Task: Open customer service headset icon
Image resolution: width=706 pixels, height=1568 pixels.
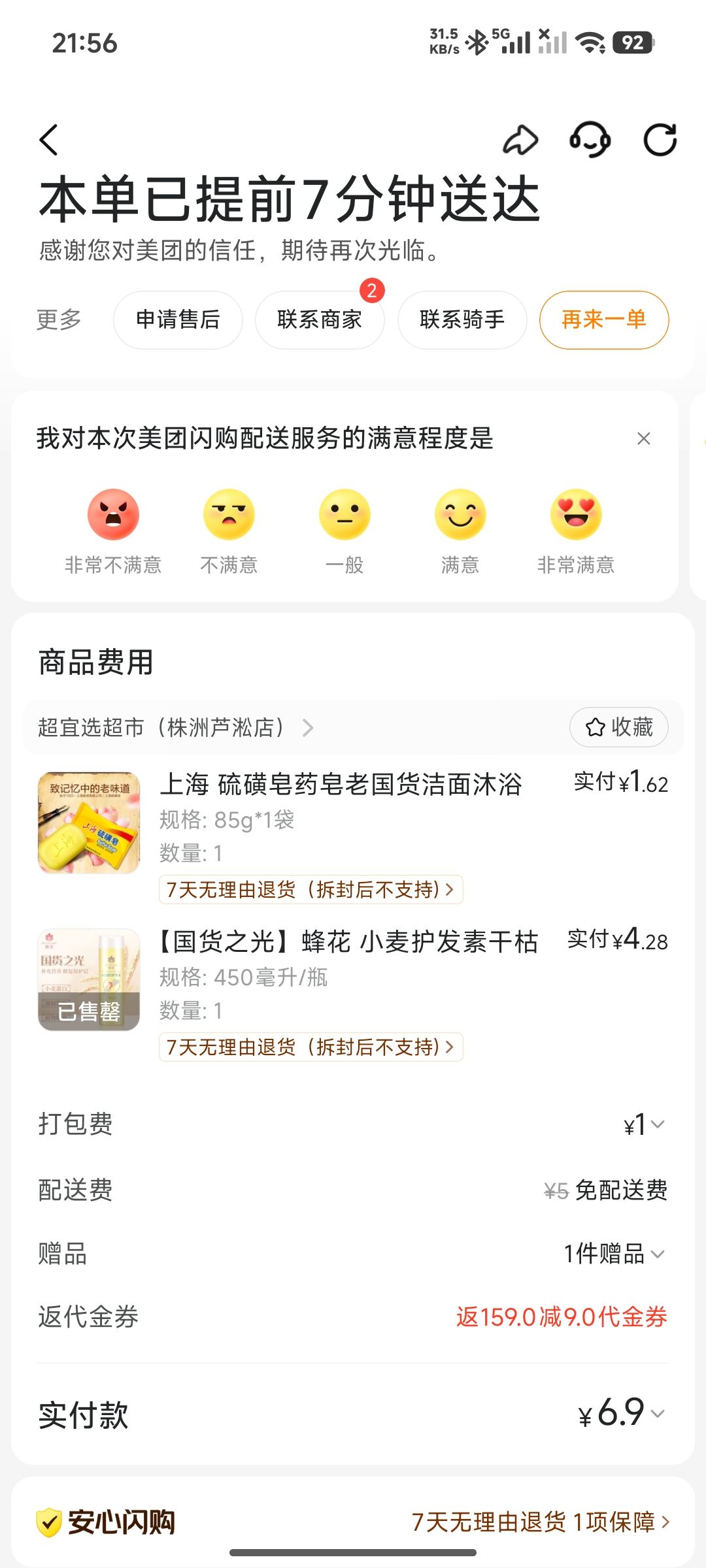Action: pos(590,140)
